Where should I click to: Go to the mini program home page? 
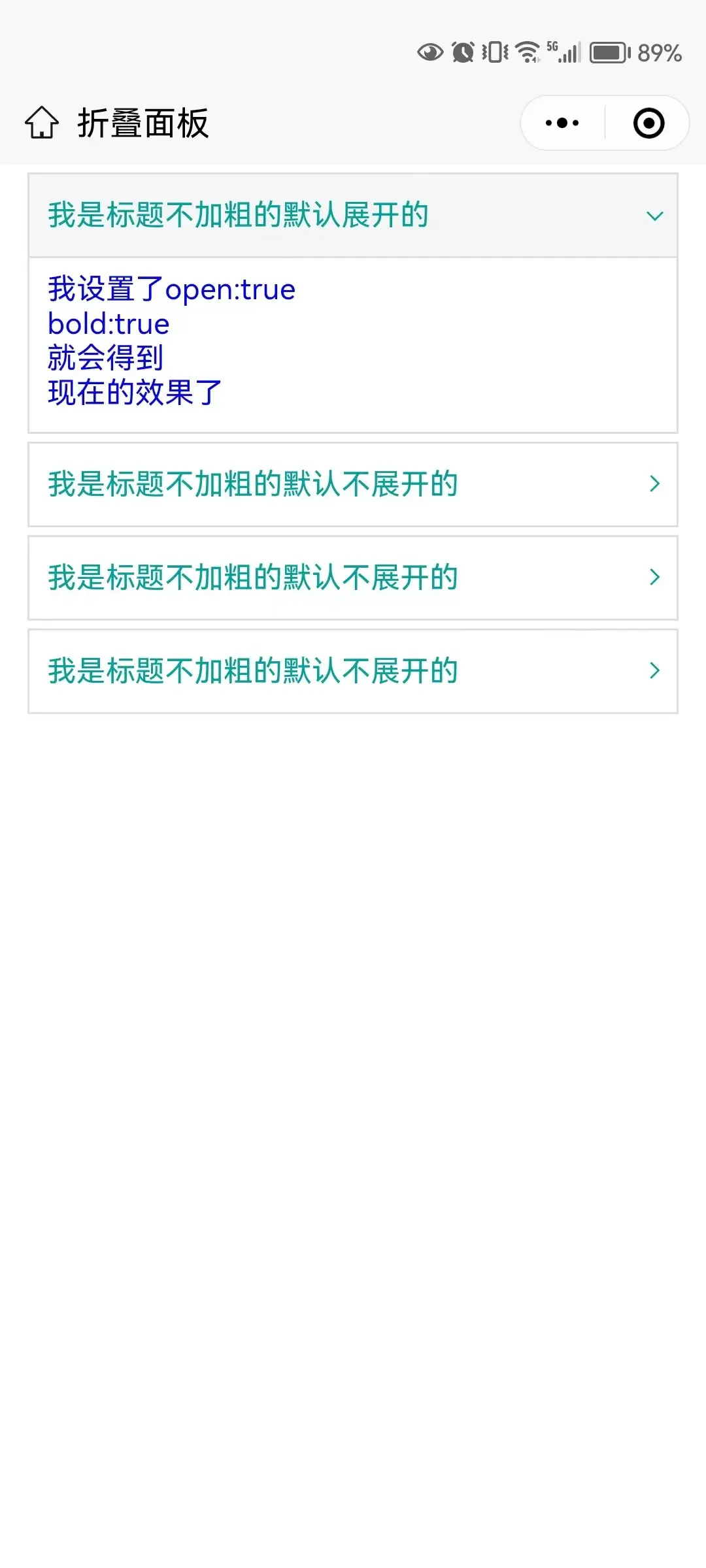(42, 123)
